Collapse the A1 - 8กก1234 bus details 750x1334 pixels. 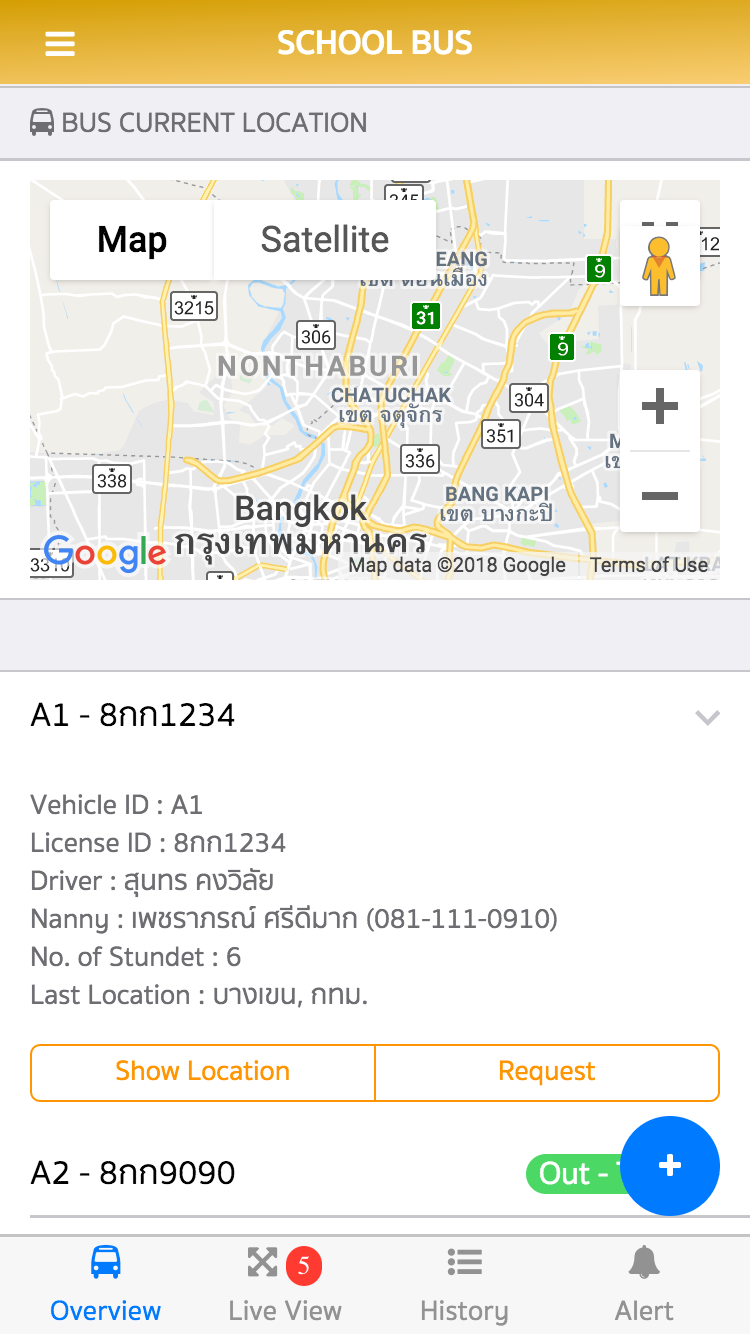pos(707,717)
